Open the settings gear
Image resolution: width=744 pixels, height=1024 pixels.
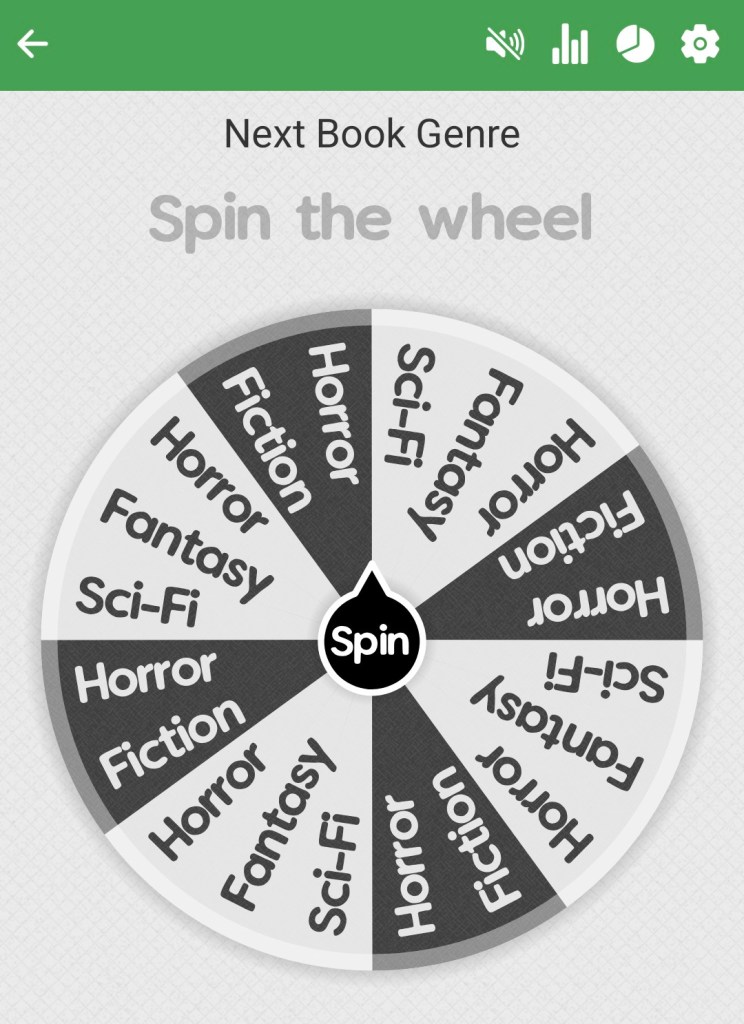[700, 44]
